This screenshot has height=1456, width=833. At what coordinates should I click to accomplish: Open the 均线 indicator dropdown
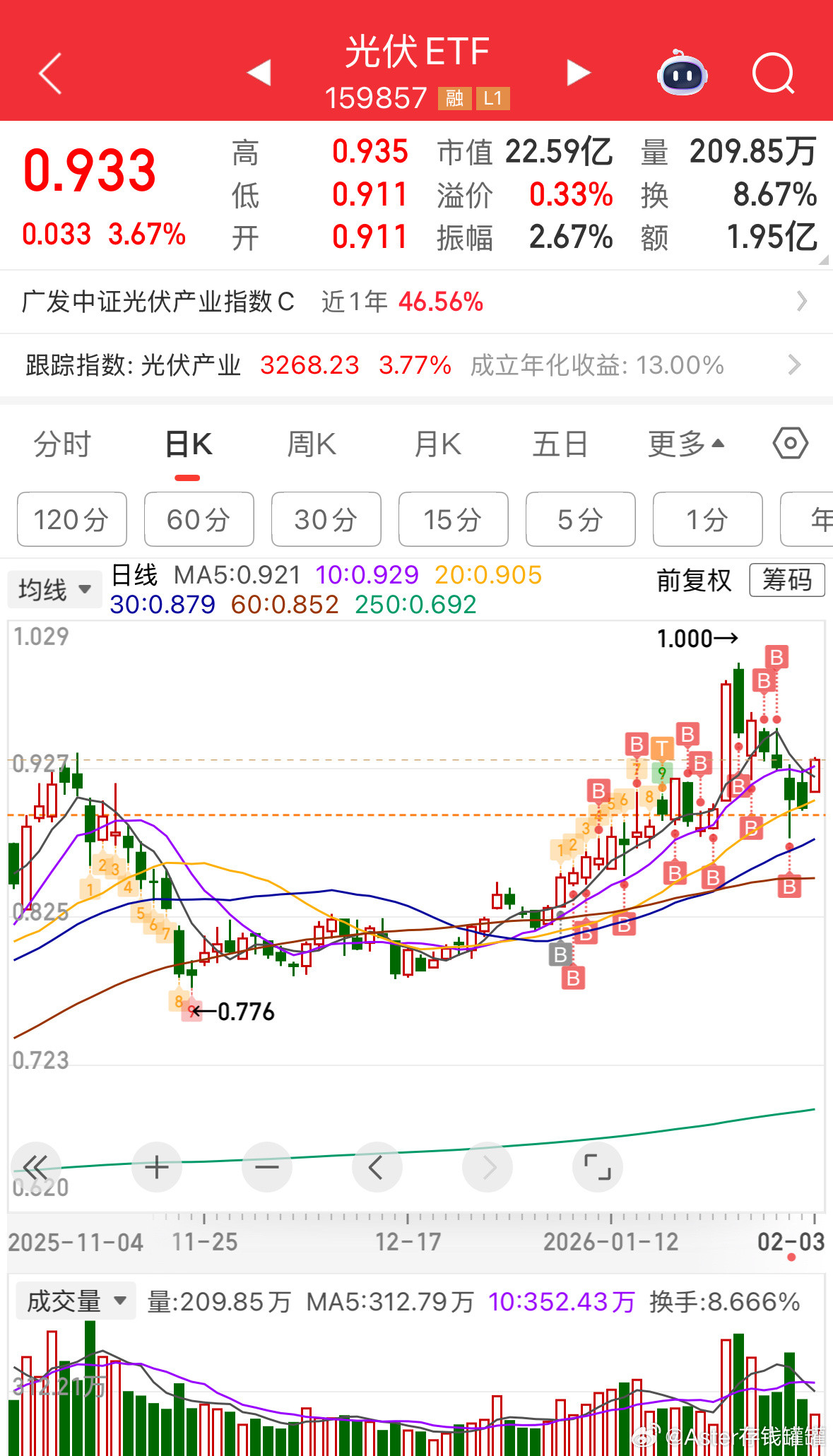(54, 588)
